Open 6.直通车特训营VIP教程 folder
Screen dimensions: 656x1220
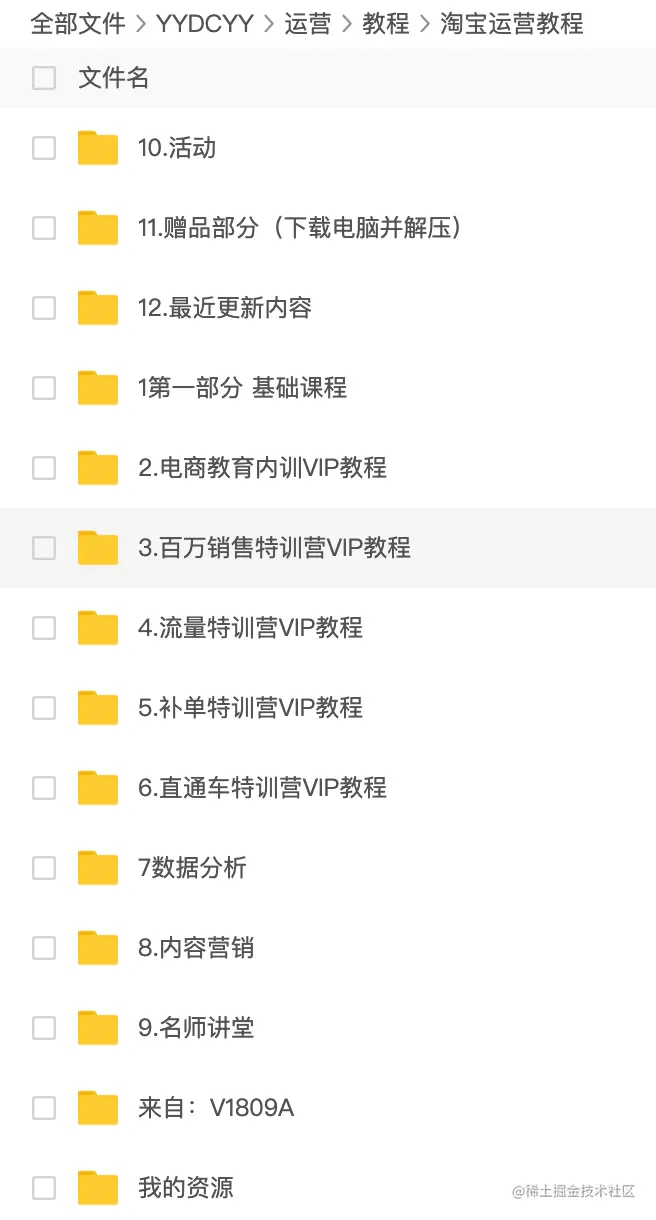pos(262,788)
